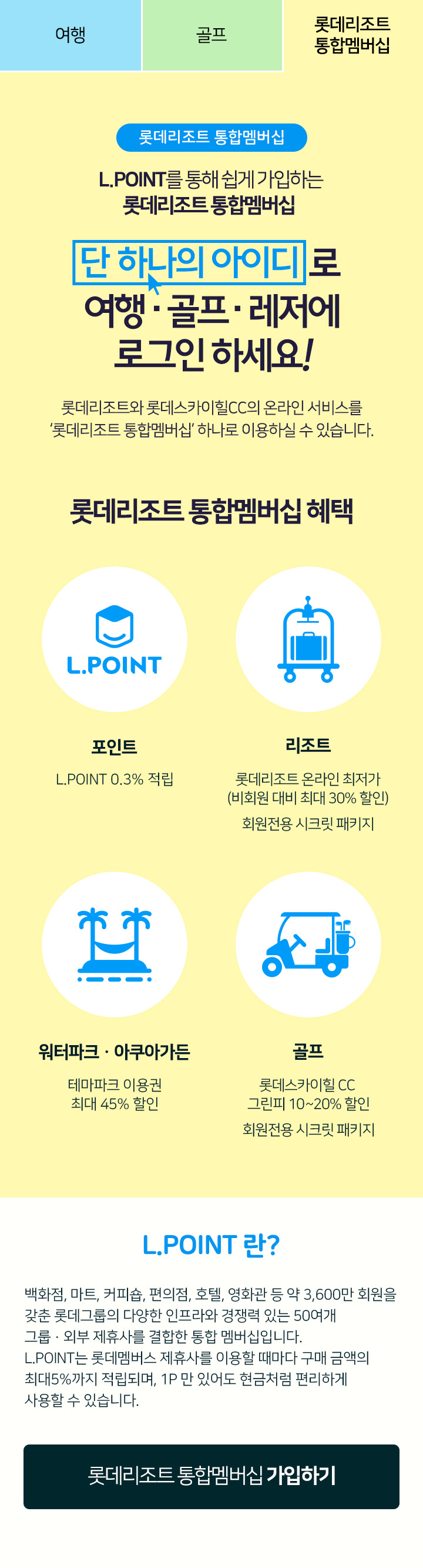
Task: Select the 롯데리조트 통합멤버십 tab
Action: coord(352,35)
